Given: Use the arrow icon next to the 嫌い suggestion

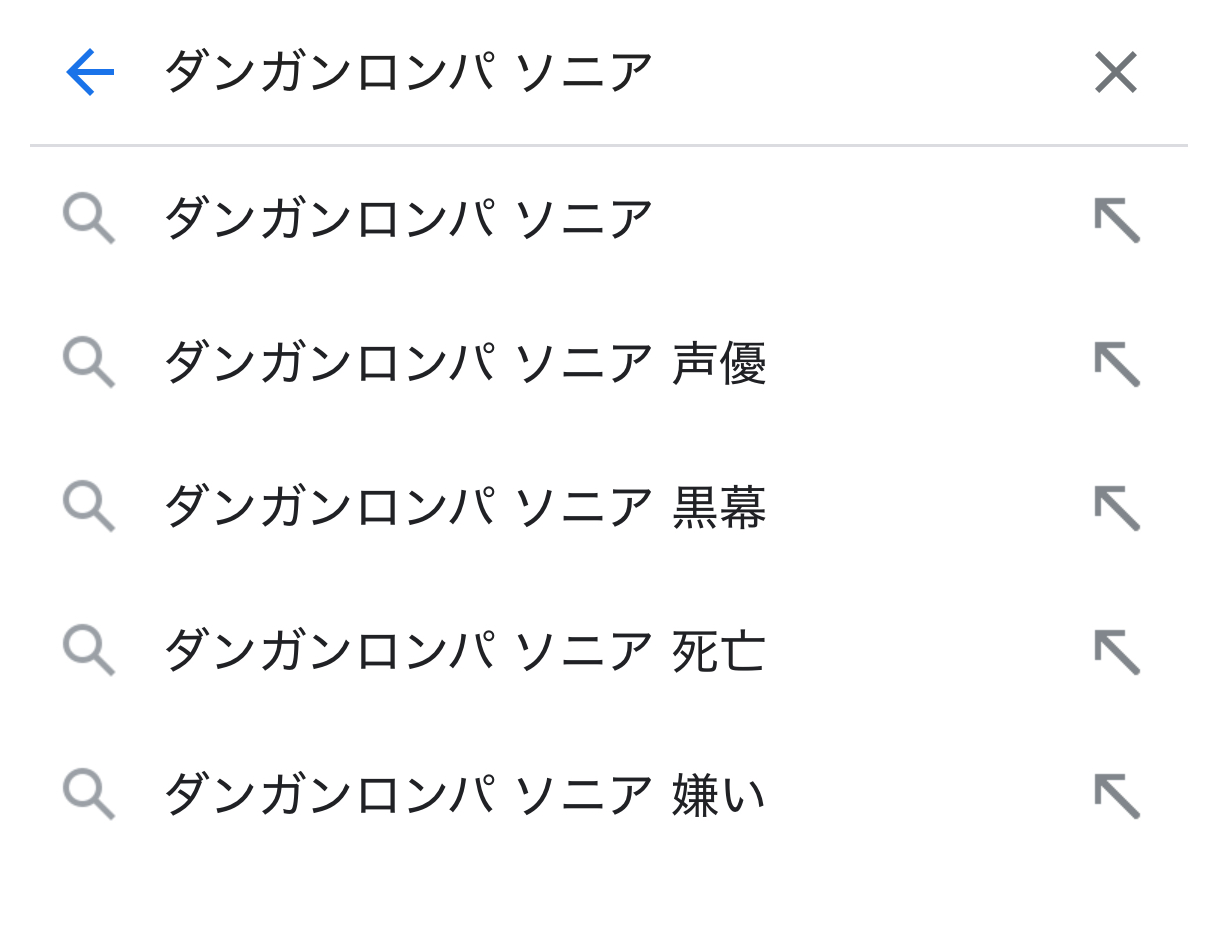Looking at the screenshot, I should pos(1116,795).
